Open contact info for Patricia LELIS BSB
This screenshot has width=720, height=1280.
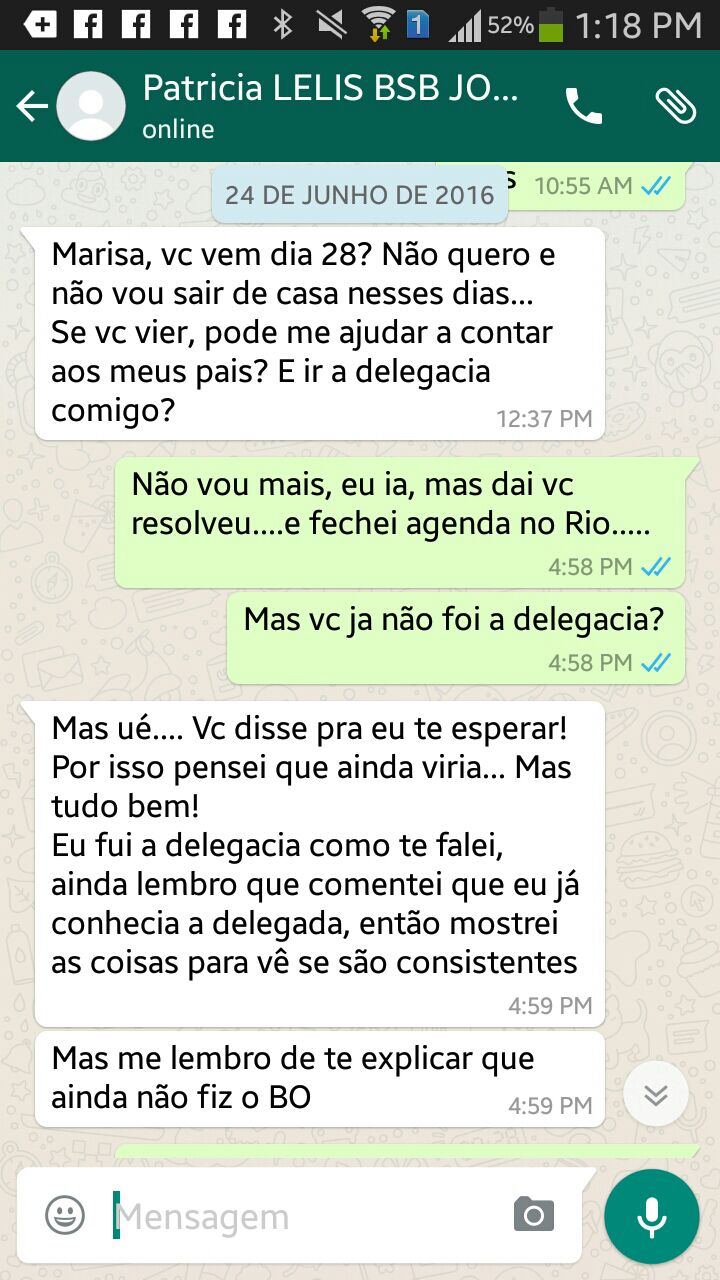click(x=330, y=105)
